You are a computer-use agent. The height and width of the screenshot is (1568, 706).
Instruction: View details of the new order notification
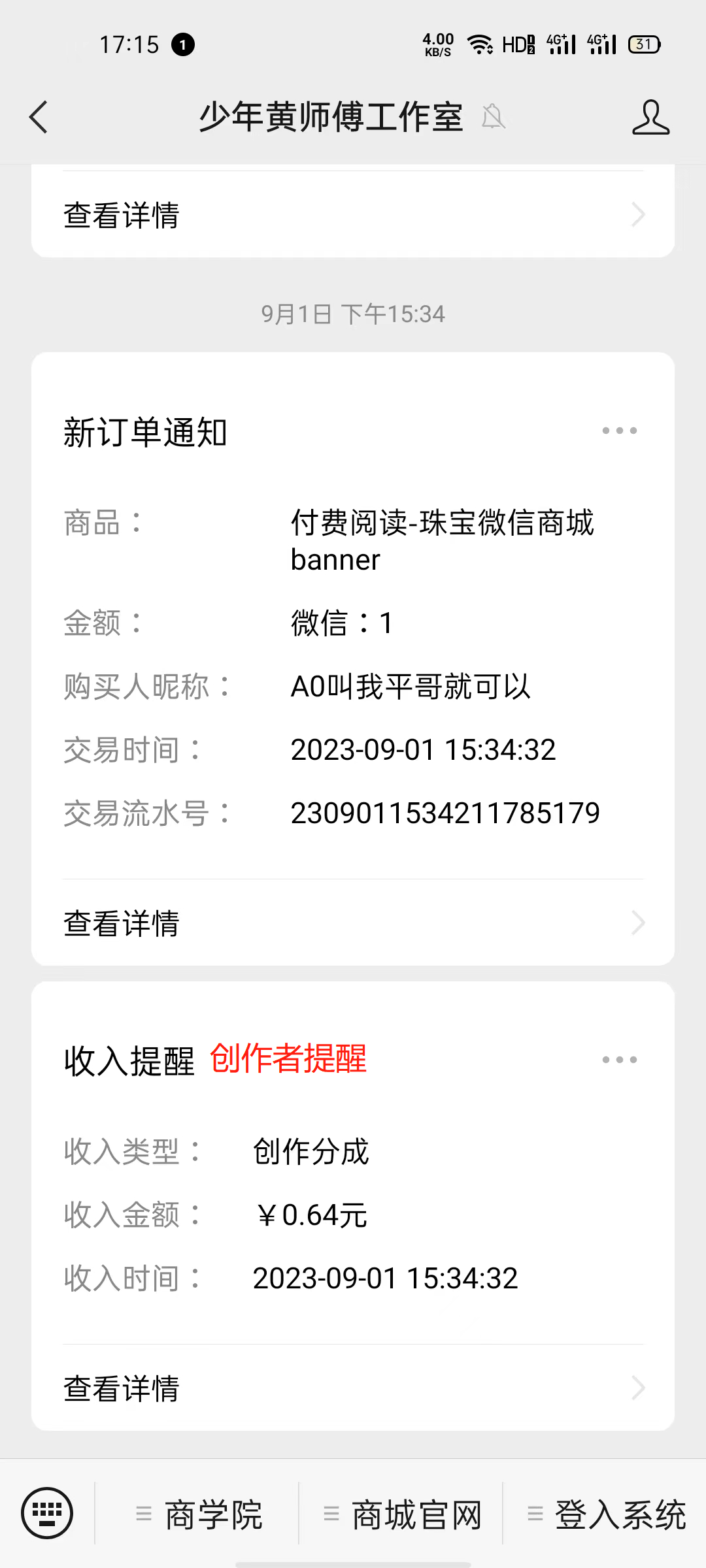(x=120, y=923)
